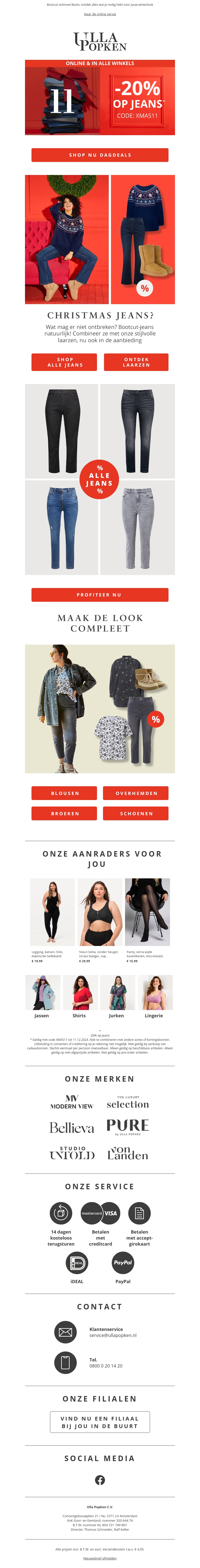This screenshot has width=200, height=1568.
Task: Tap 'Ontdek laarzen' button
Action: pos(136,362)
